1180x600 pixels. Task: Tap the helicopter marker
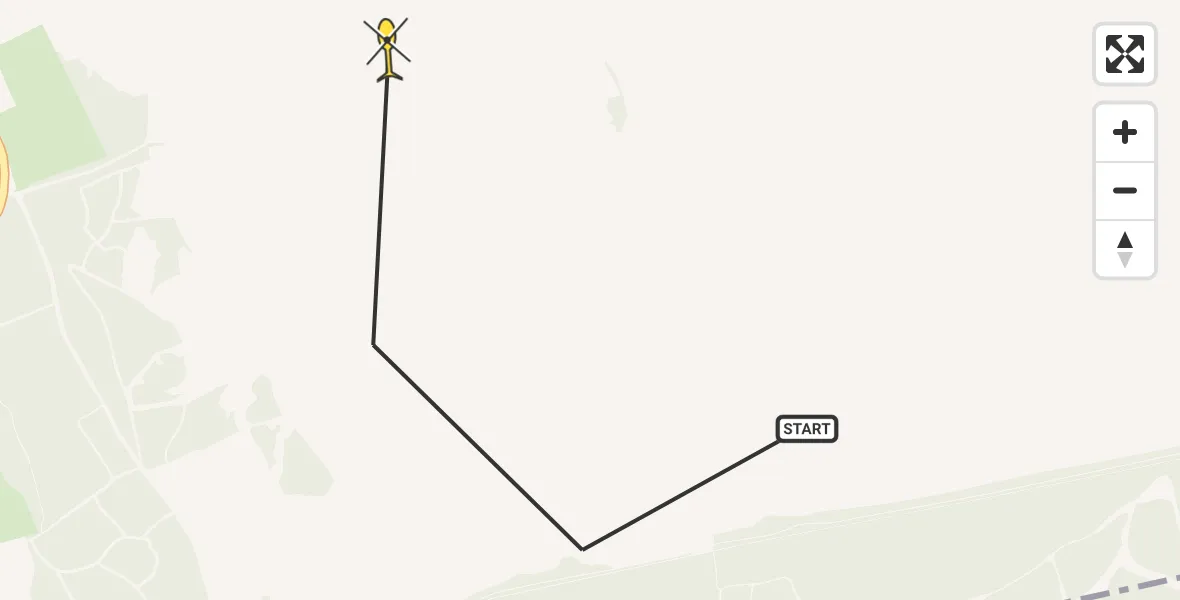(387, 48)
